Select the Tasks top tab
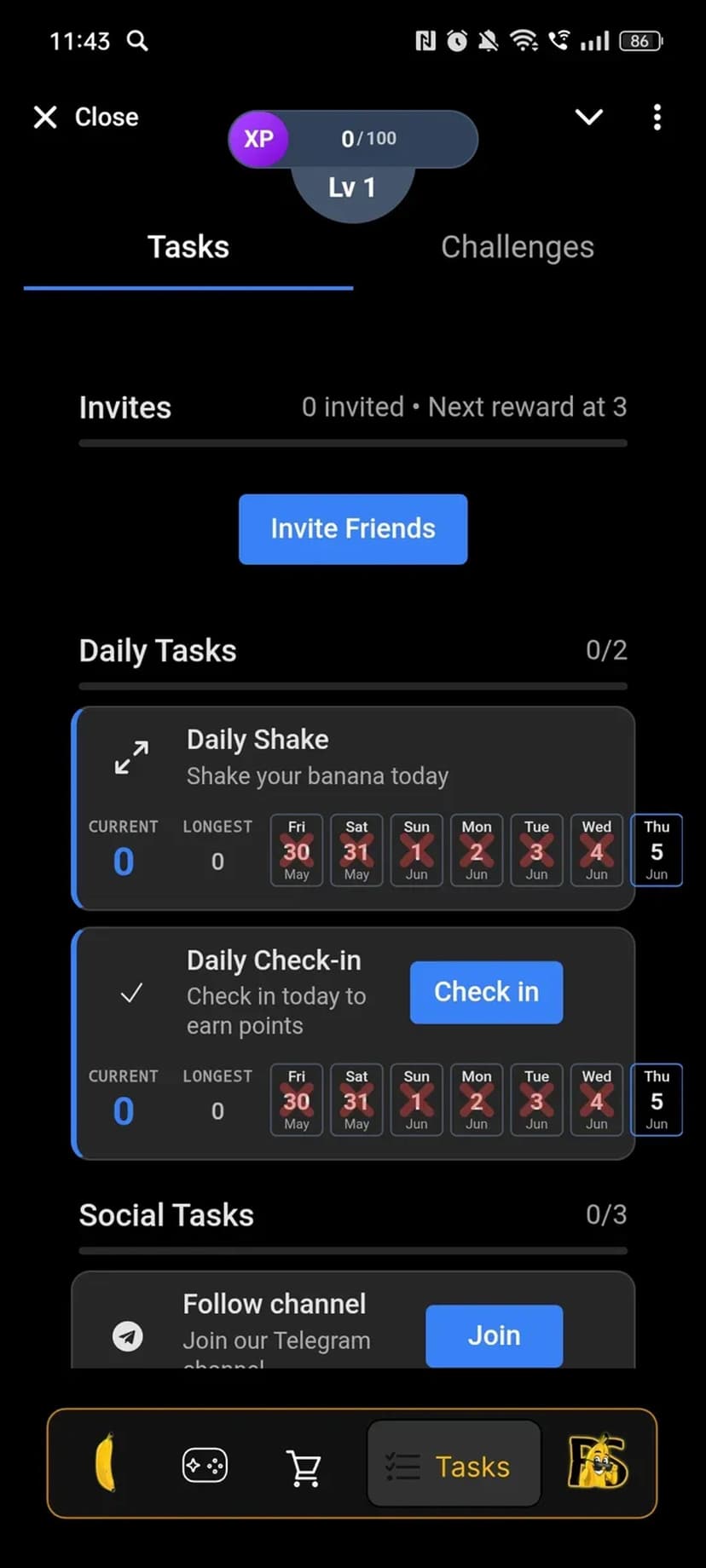The height and width of the screenshot is (1568, 706). click(x=188, y=247)
